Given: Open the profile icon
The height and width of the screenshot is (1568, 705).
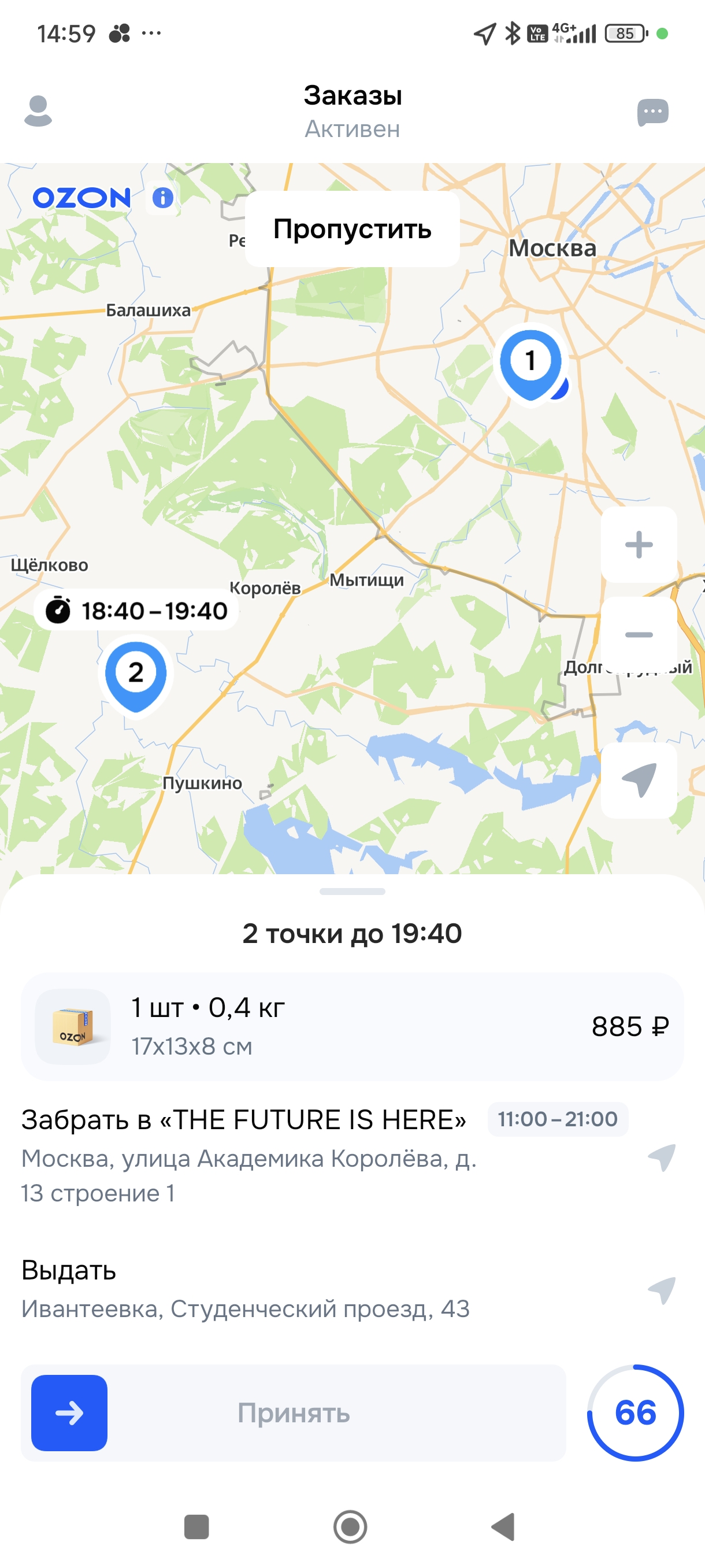Looking at the screenshot, I should [x=38, y=111].
